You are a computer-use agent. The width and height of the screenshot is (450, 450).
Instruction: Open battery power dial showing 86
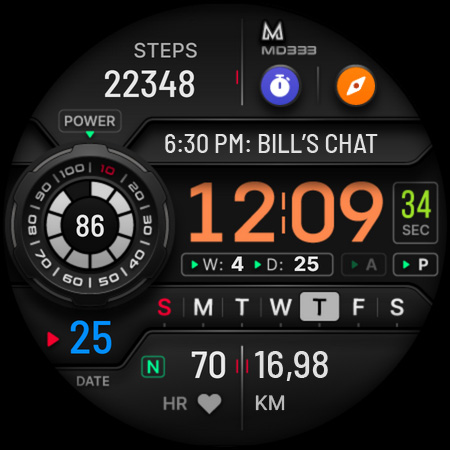click(x=90, y=225)
